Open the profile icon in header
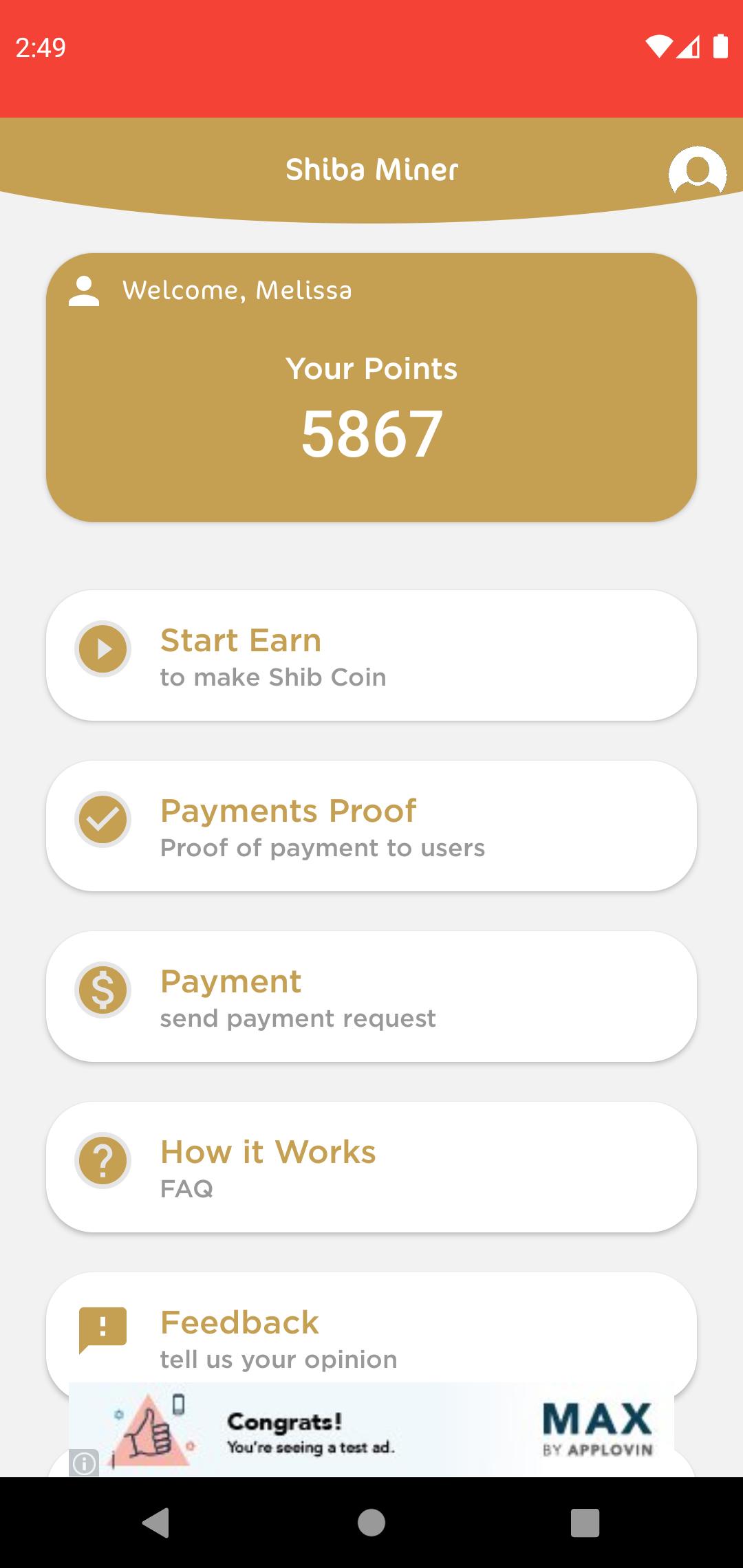This screenshot has width=743, height=1568. pos(697,172)
